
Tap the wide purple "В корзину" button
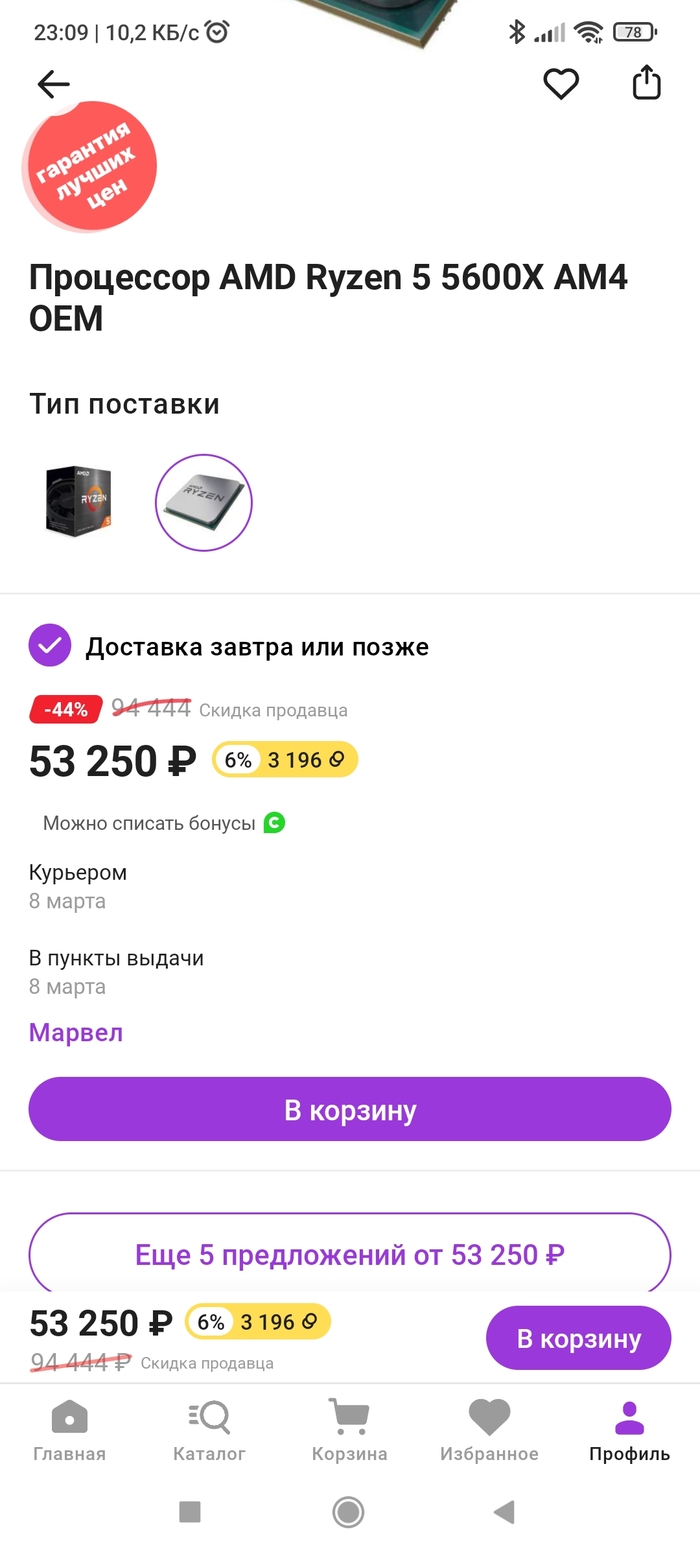click(350, 1109)
